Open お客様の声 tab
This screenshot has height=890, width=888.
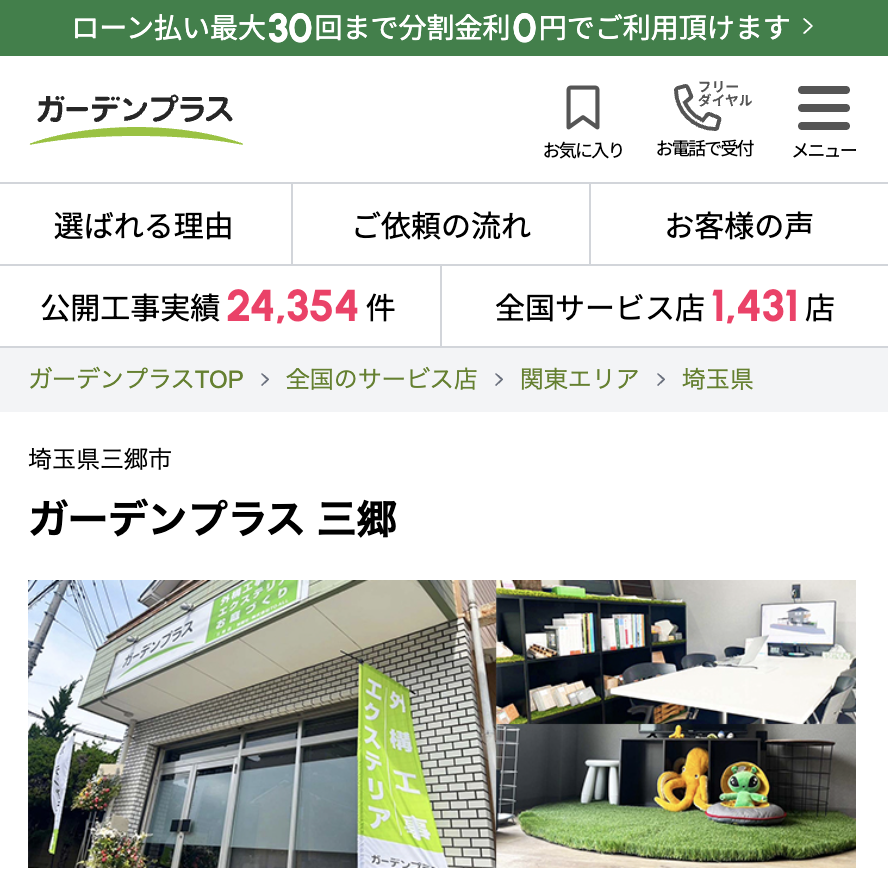click(x=739, y=225)
